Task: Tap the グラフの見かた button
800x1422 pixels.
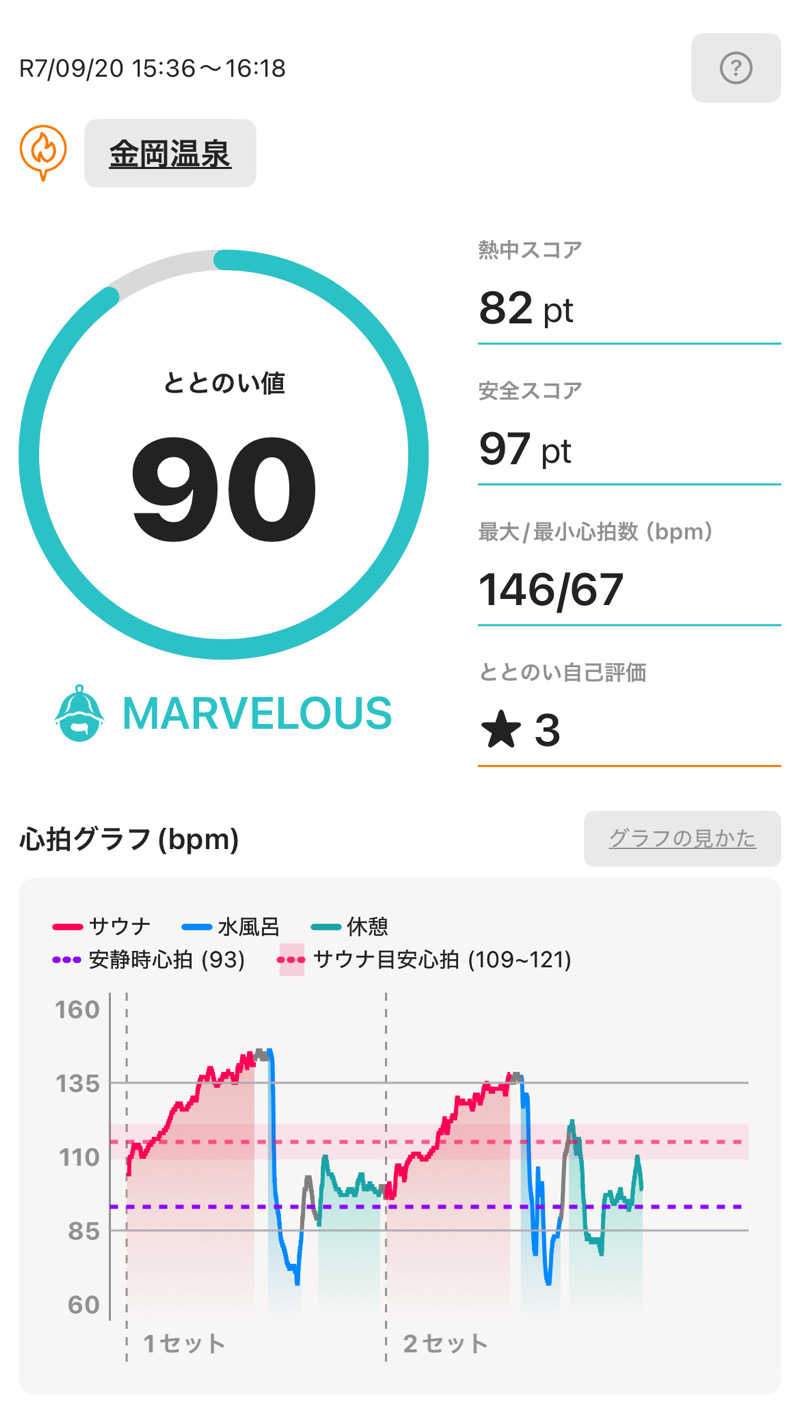Action: 682,838
